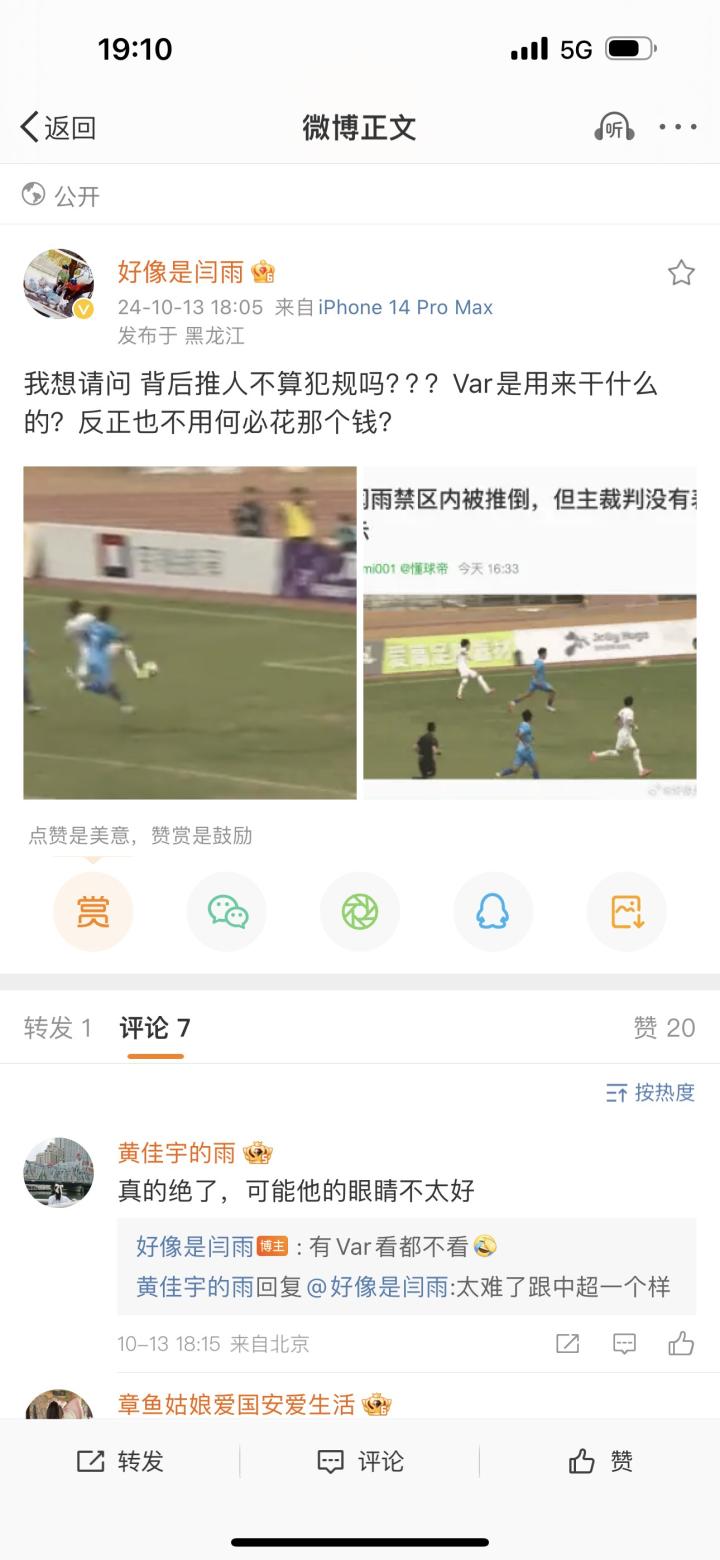This screenshot has height=1560, width=720.
Task: Go back via 返回 button
Action: (58, 127)
